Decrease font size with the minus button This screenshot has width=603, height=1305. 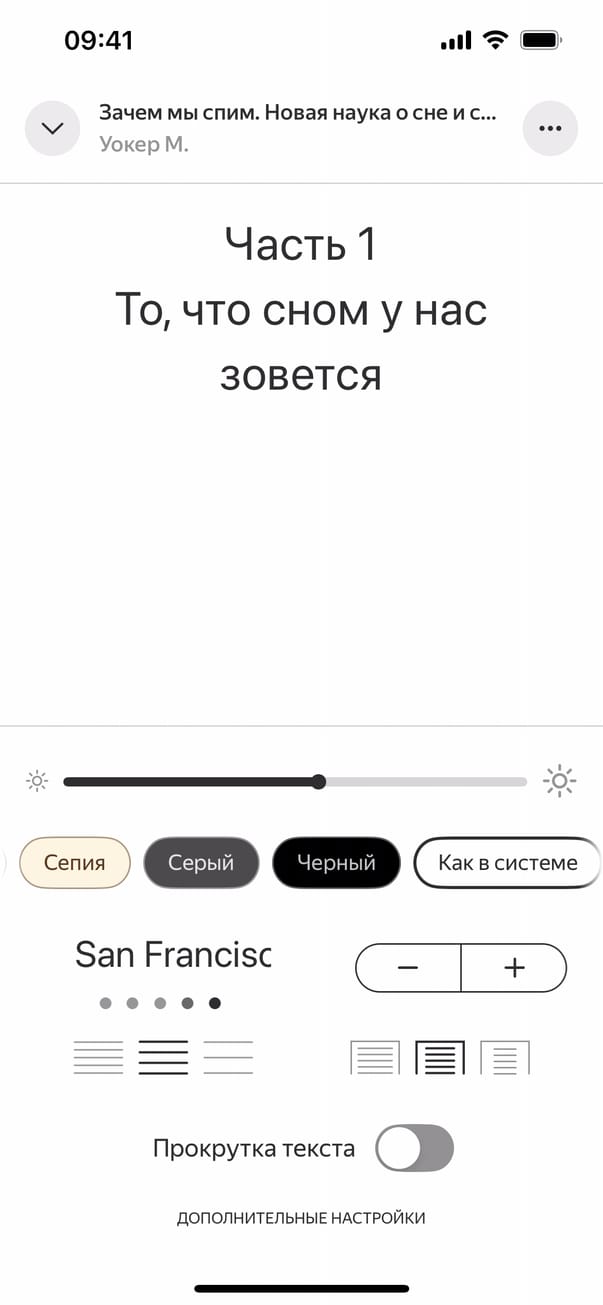click(408, 968)
